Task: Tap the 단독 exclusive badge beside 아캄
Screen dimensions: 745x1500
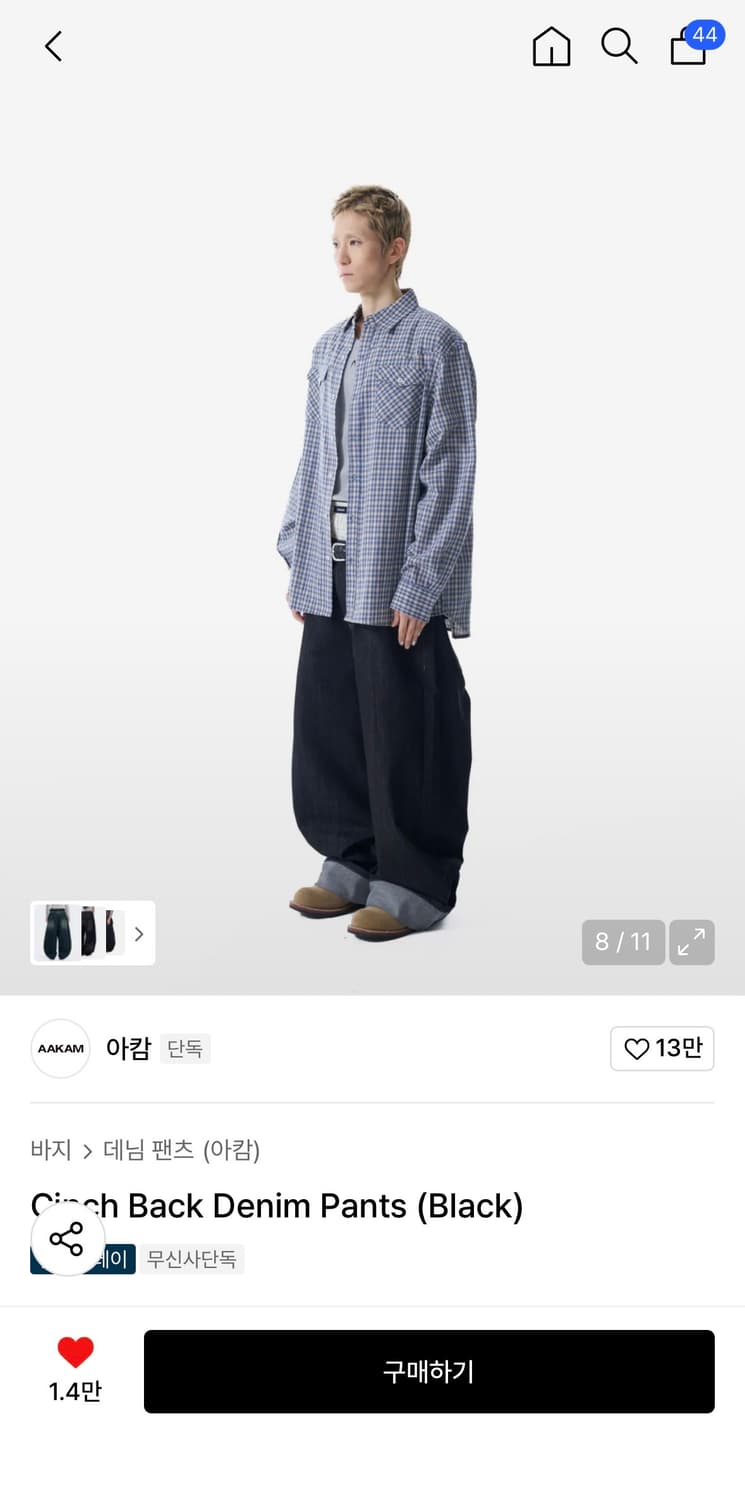Action: [x=185, y=1048]
